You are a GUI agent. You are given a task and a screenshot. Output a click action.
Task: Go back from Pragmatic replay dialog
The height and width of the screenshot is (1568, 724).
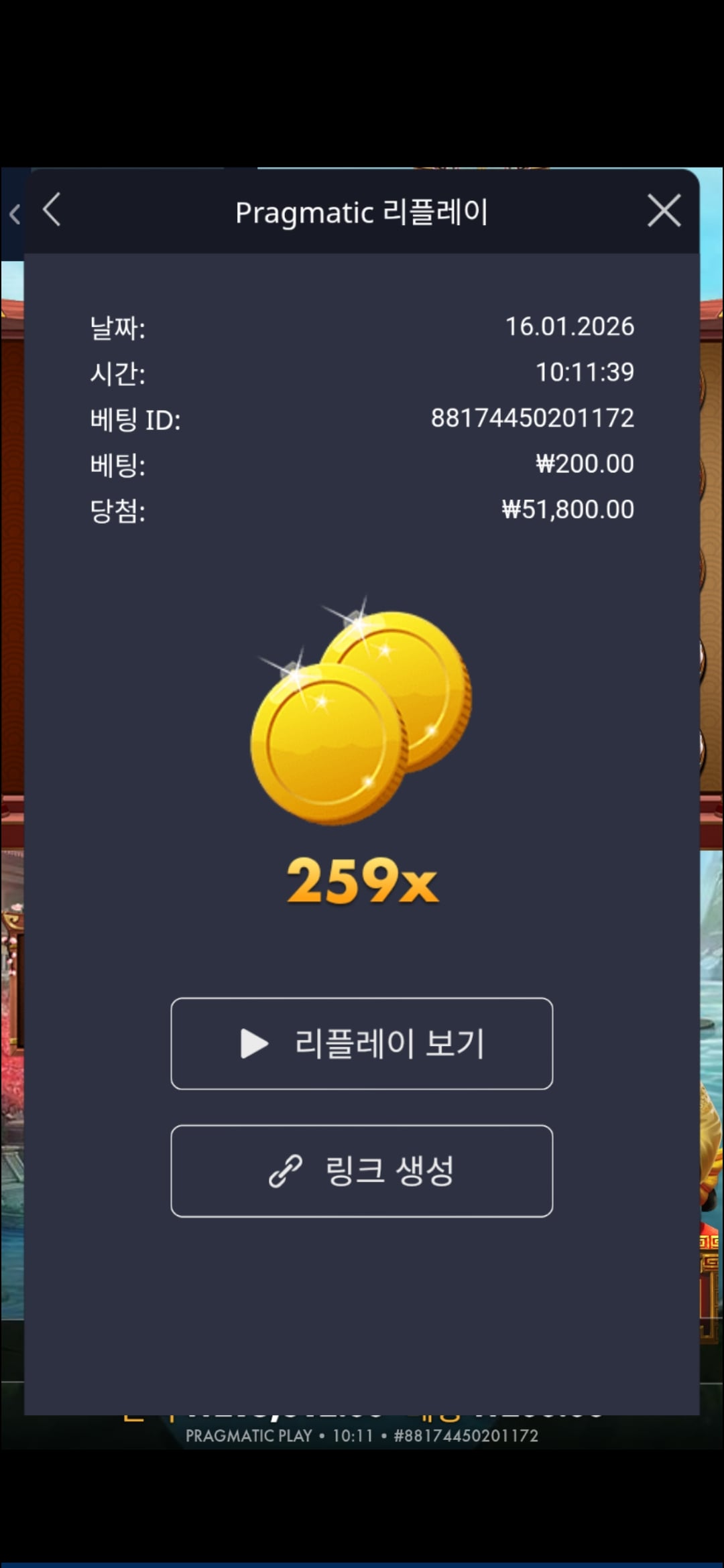point(52,210)
